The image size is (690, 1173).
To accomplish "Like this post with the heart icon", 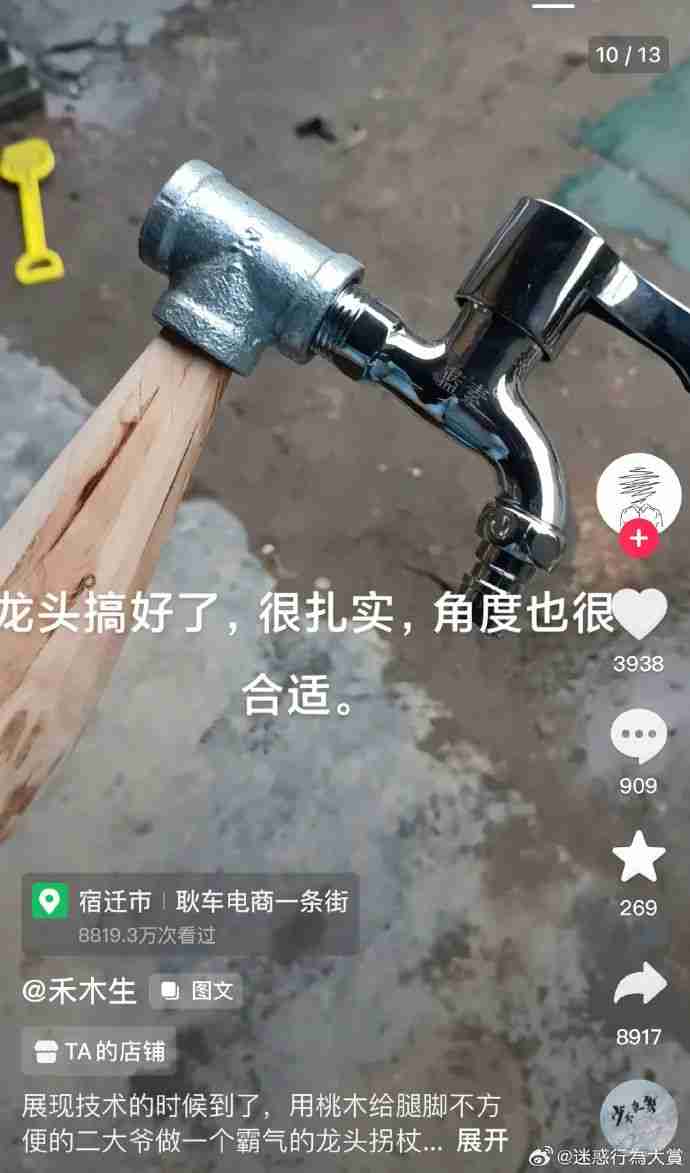I will [638, 615].
